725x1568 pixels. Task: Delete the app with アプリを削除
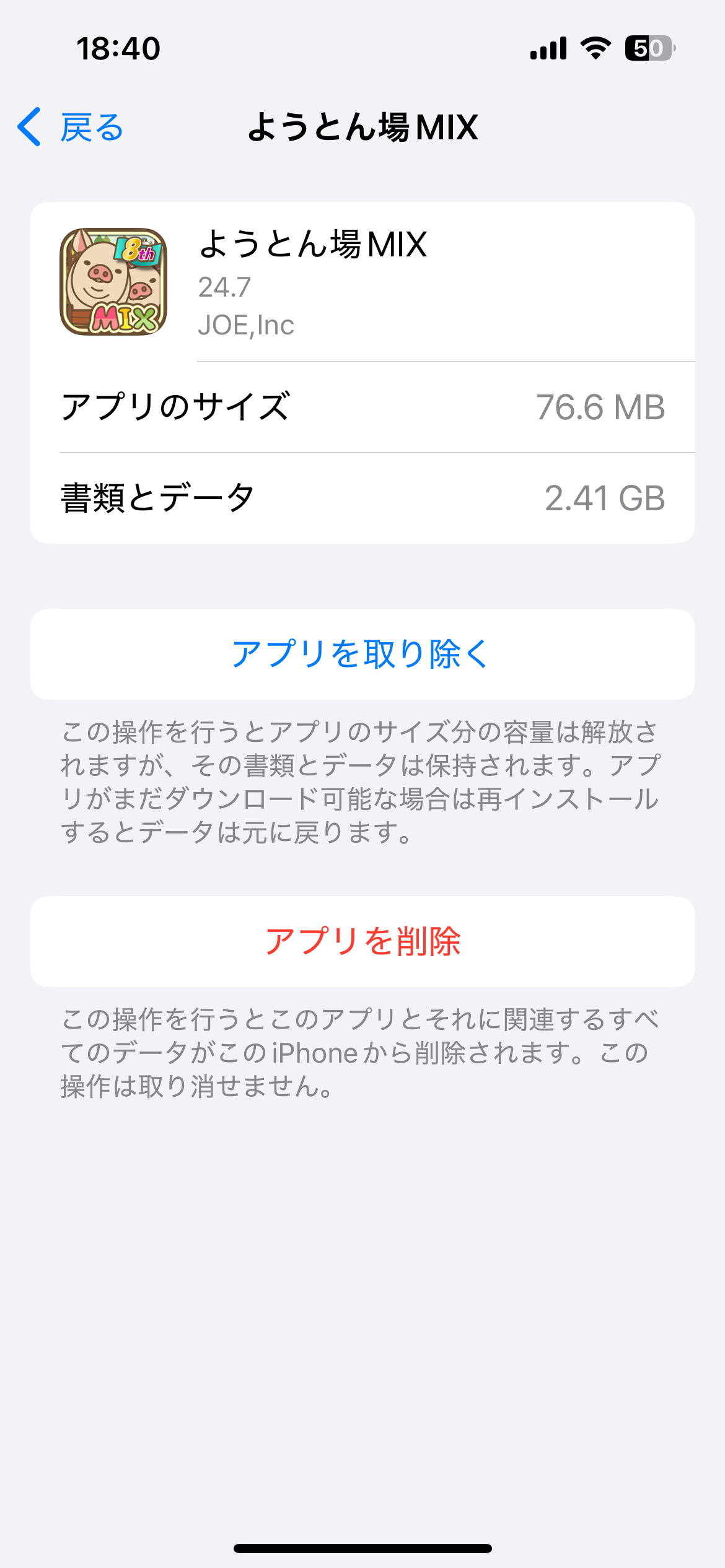coord(362,941)
